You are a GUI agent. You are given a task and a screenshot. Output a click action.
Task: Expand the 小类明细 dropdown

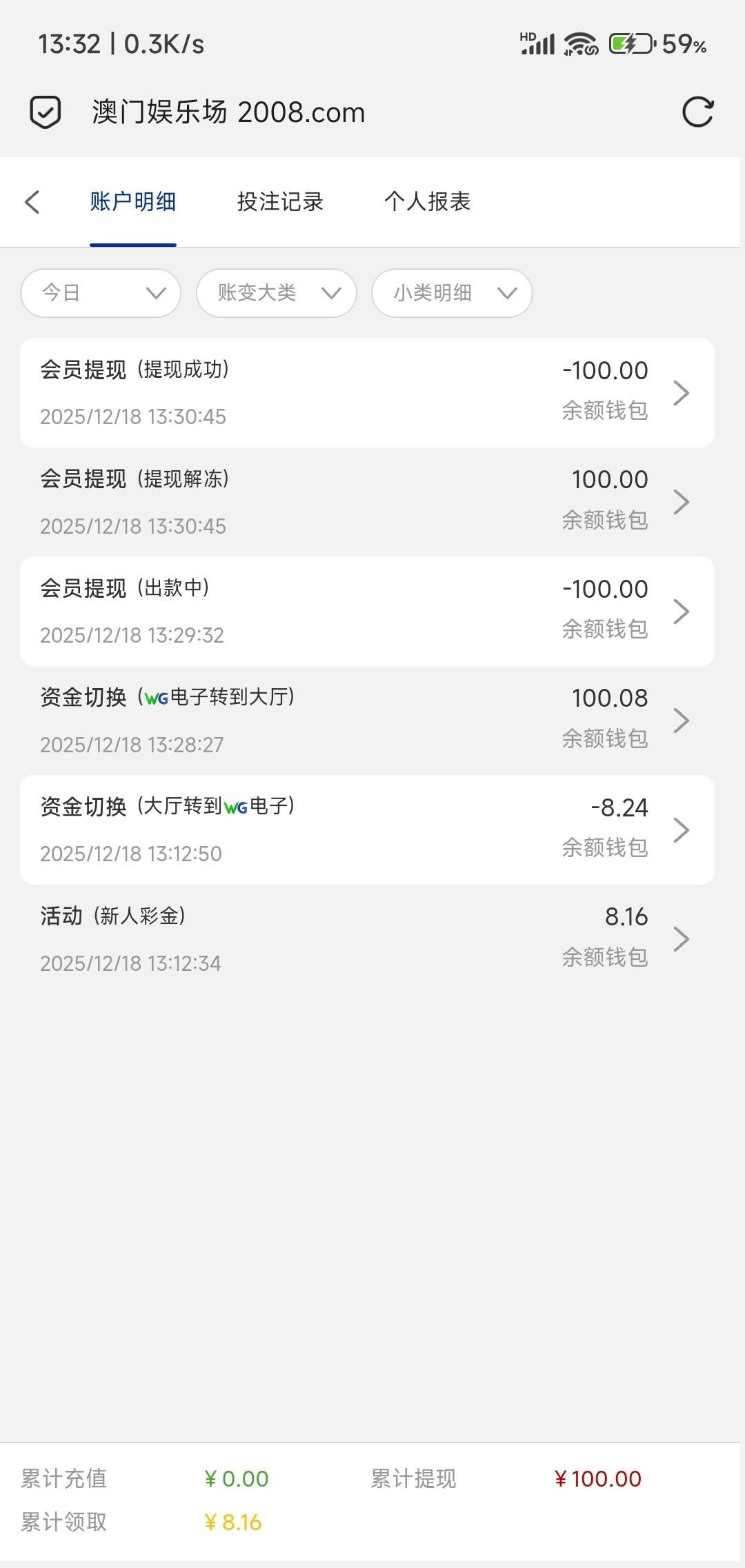[x=452, y=293]
